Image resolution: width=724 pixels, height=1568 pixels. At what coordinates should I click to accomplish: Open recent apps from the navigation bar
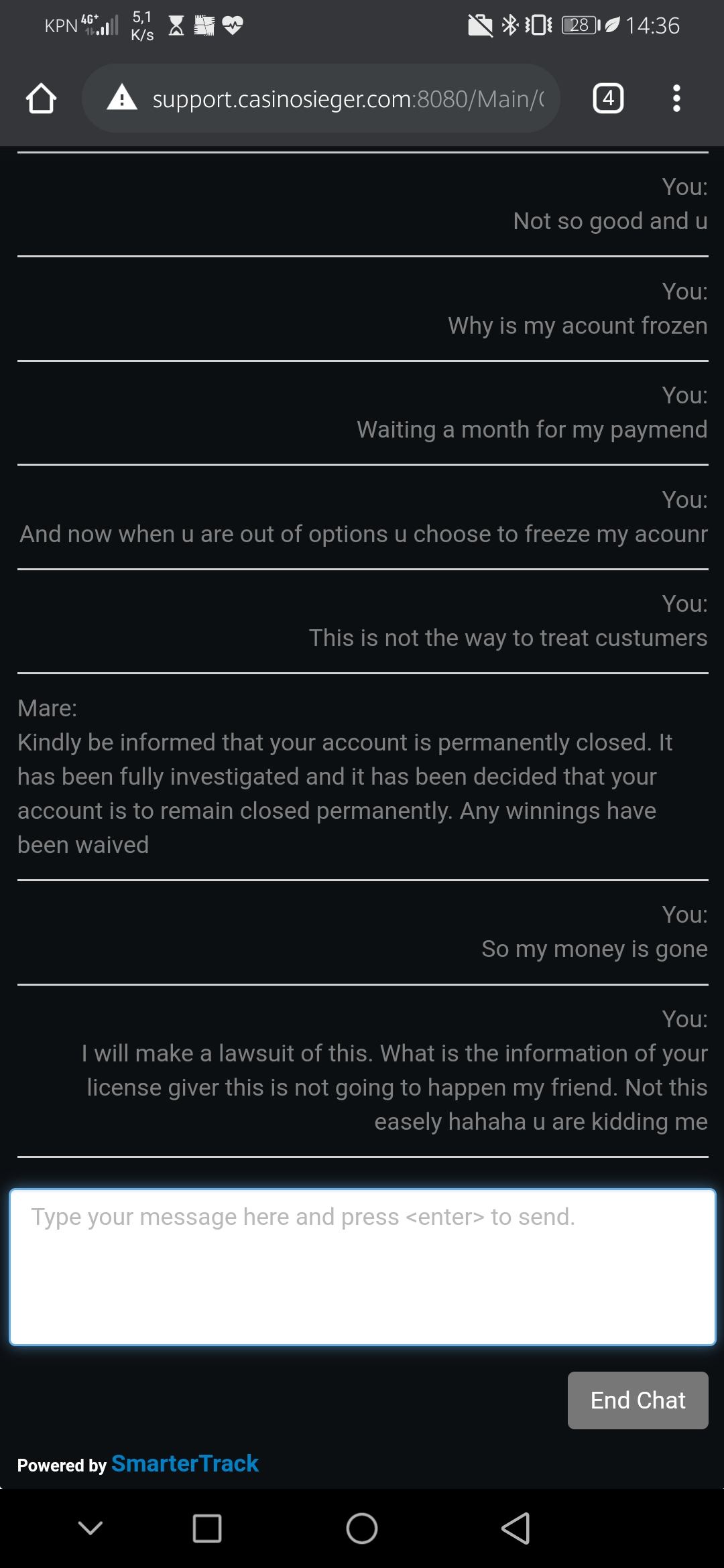pos(206,1528)
